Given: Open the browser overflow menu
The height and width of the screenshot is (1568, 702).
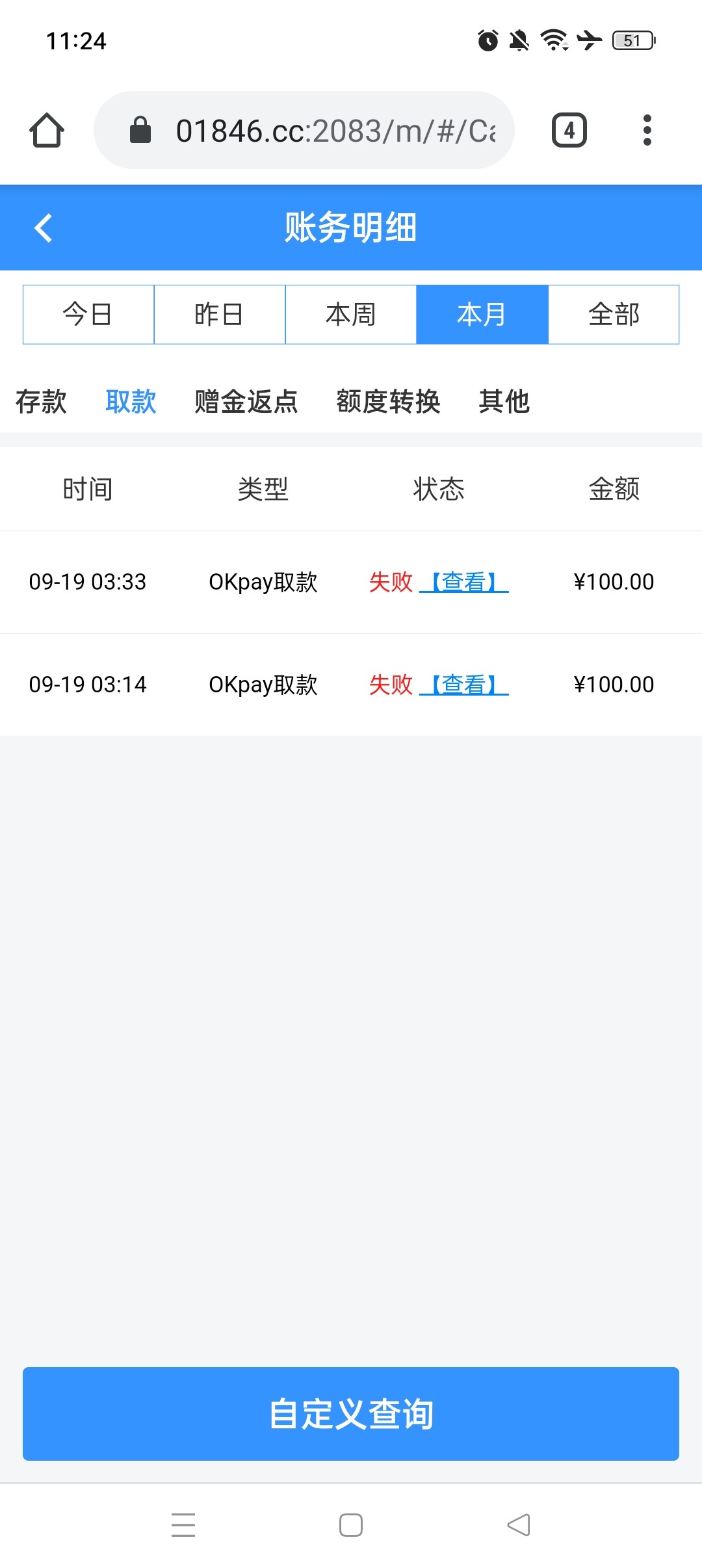Looking at the screenshot, I should tap(647, 131).
